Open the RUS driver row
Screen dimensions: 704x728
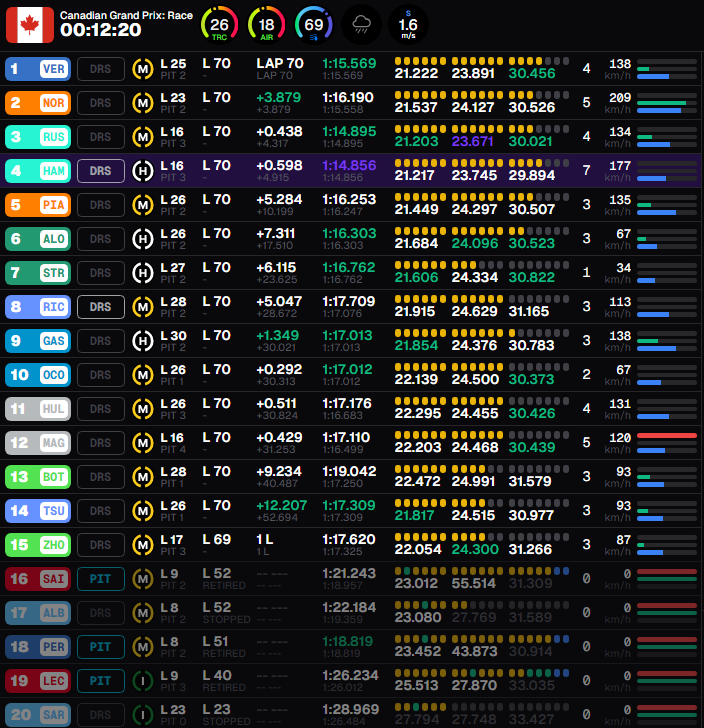click(352, 137)
